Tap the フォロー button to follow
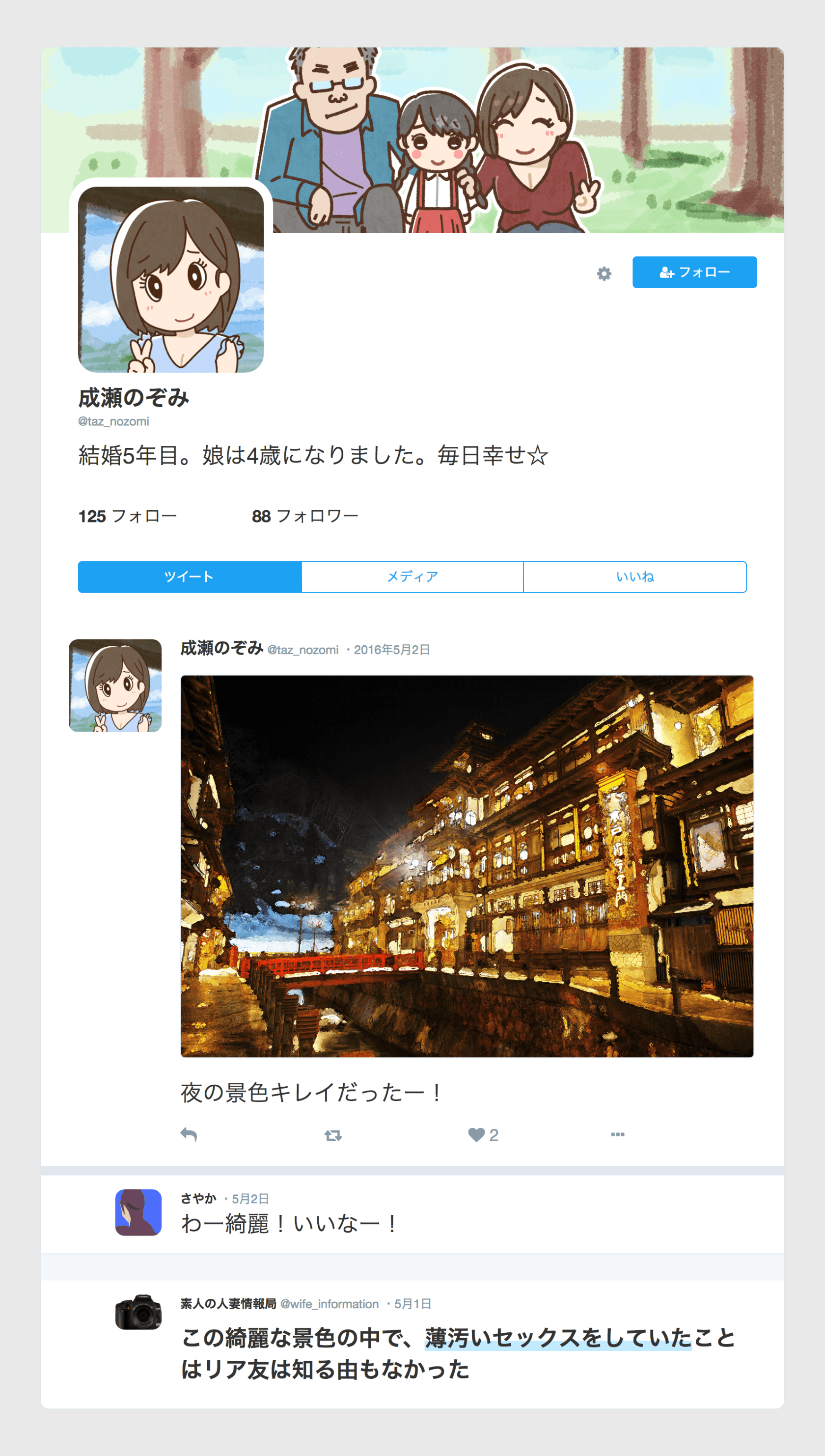The height and width of the screenshot is (1456, 825). click(x=694, y=272)
